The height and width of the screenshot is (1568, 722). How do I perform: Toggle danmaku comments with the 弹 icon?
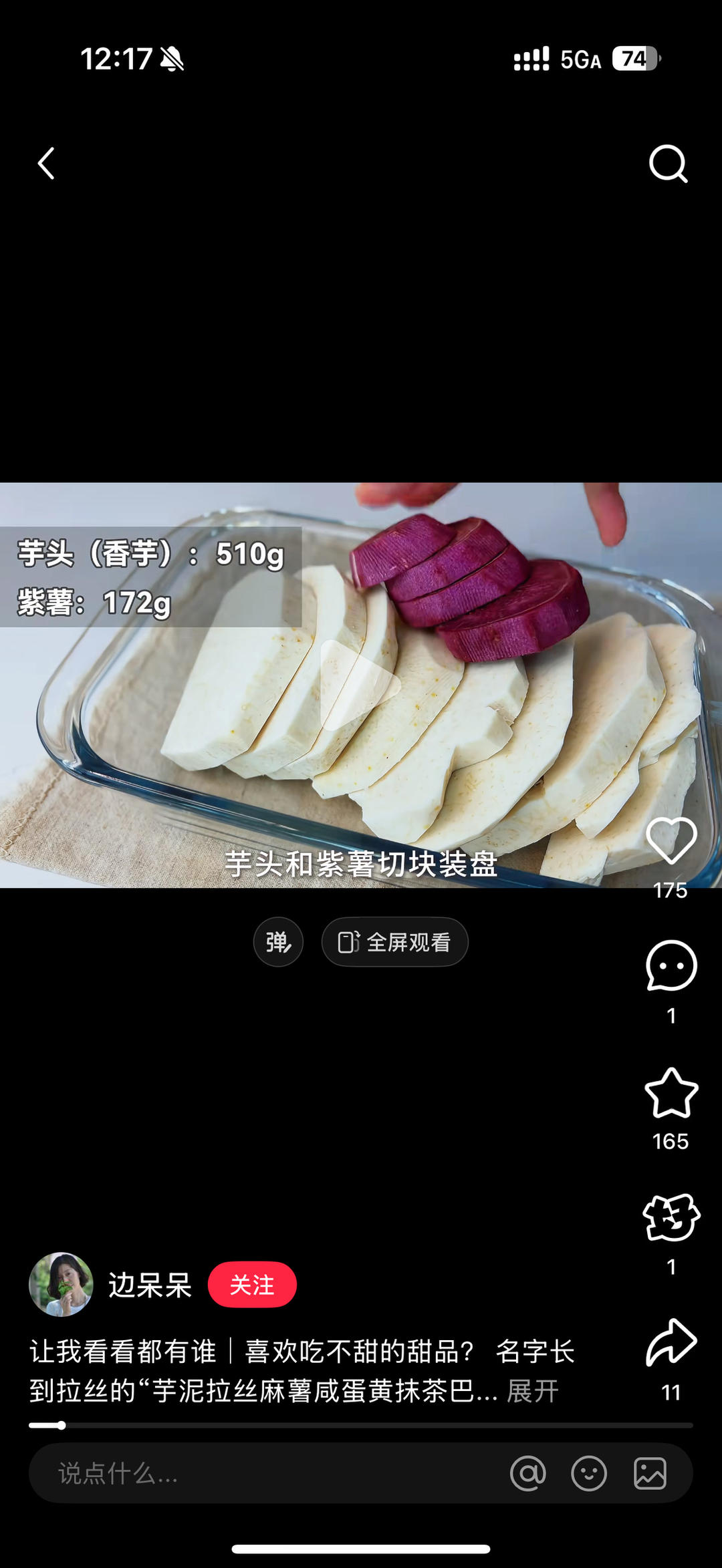278,941
